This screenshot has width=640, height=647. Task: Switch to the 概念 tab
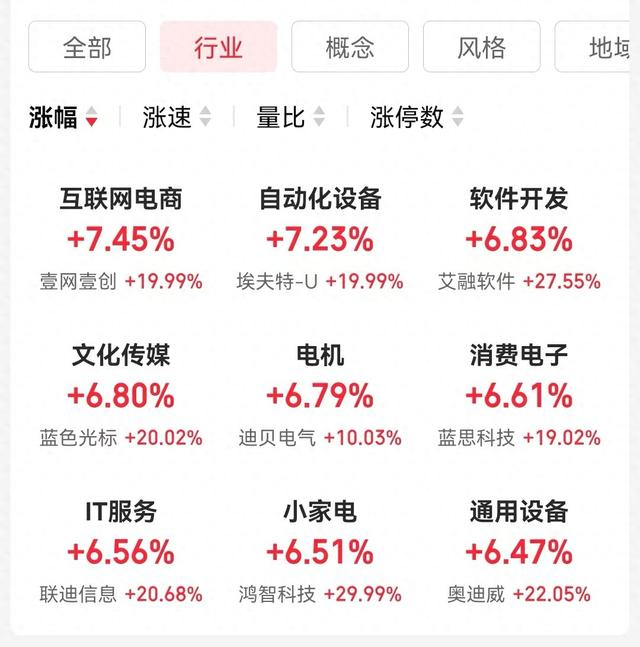pos(350,46)
